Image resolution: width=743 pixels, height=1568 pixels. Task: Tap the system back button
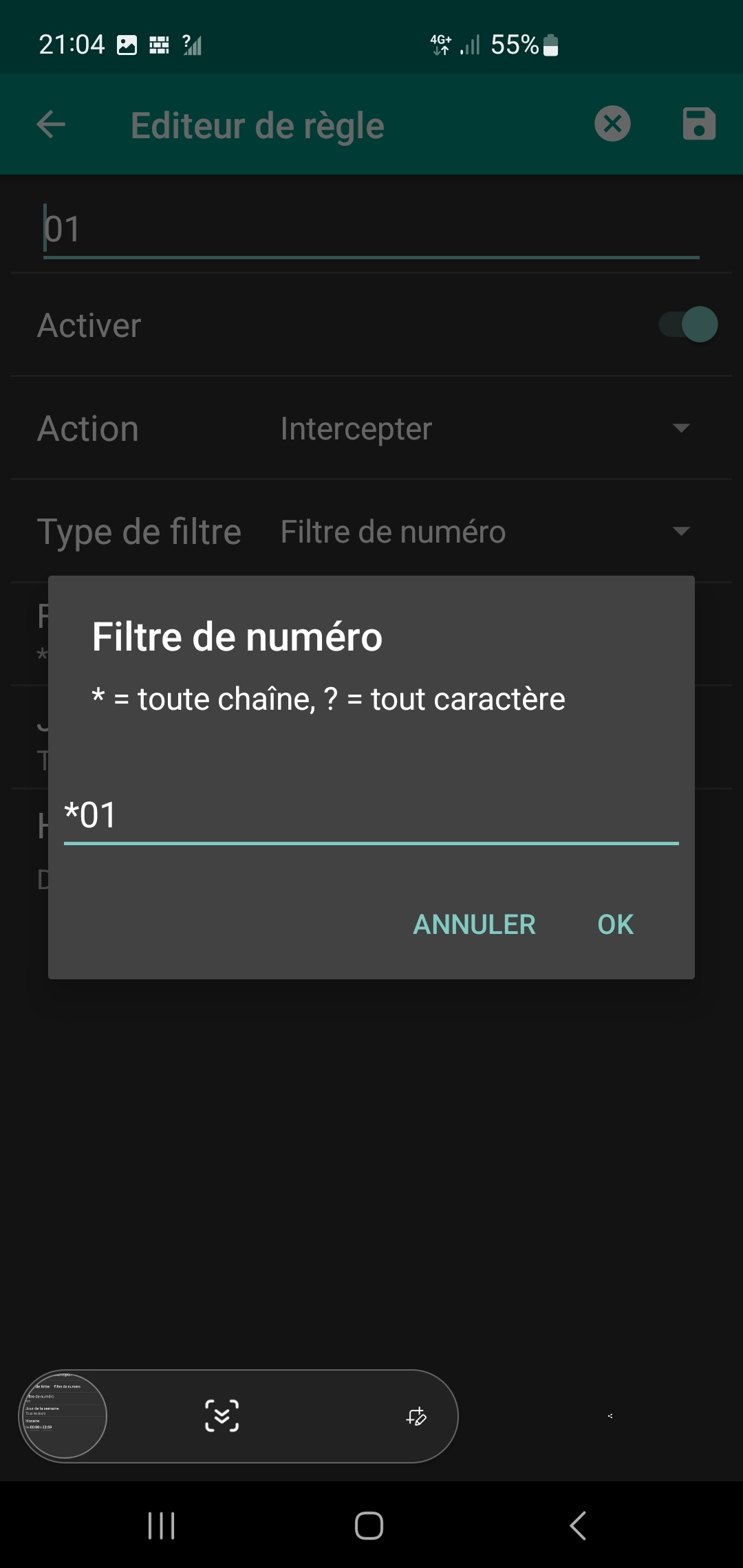pyautogui.click(x=578, y=1526)
